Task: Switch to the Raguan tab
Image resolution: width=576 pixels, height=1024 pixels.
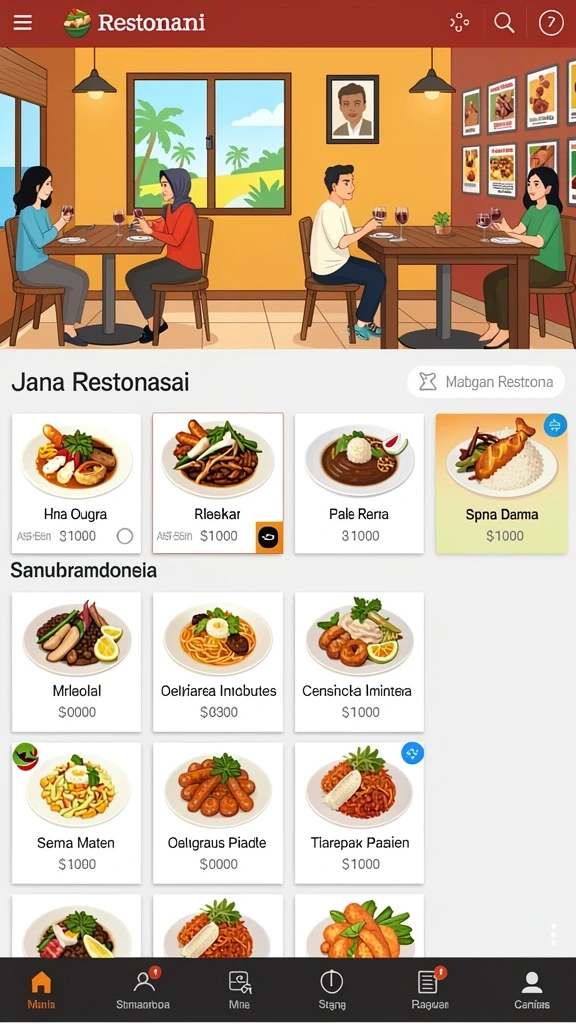Action: (430, 989)
